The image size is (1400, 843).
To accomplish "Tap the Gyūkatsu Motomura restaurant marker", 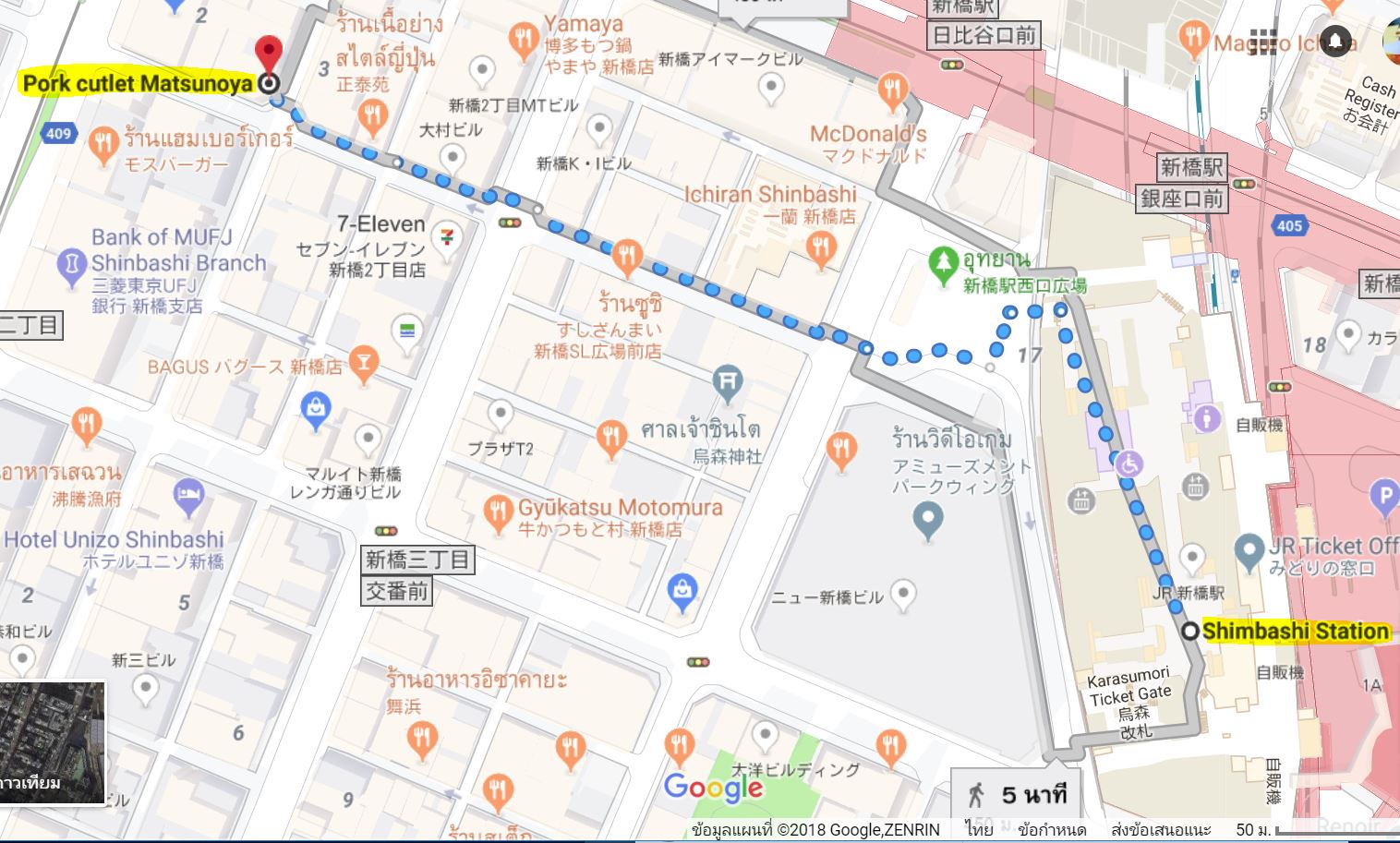I will coord(499,512).
